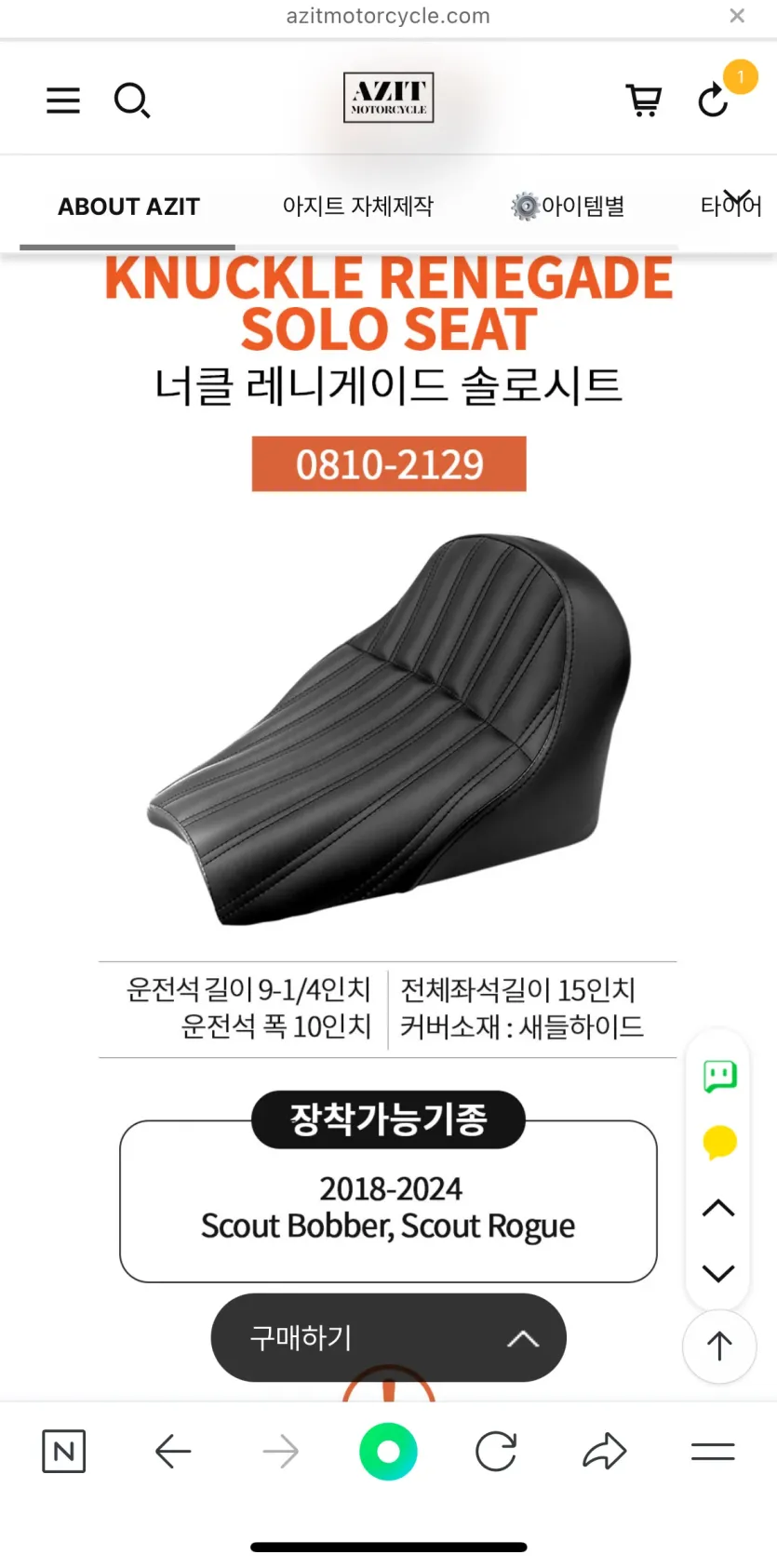Open recently viewed items icon

(x=715, y=99)
